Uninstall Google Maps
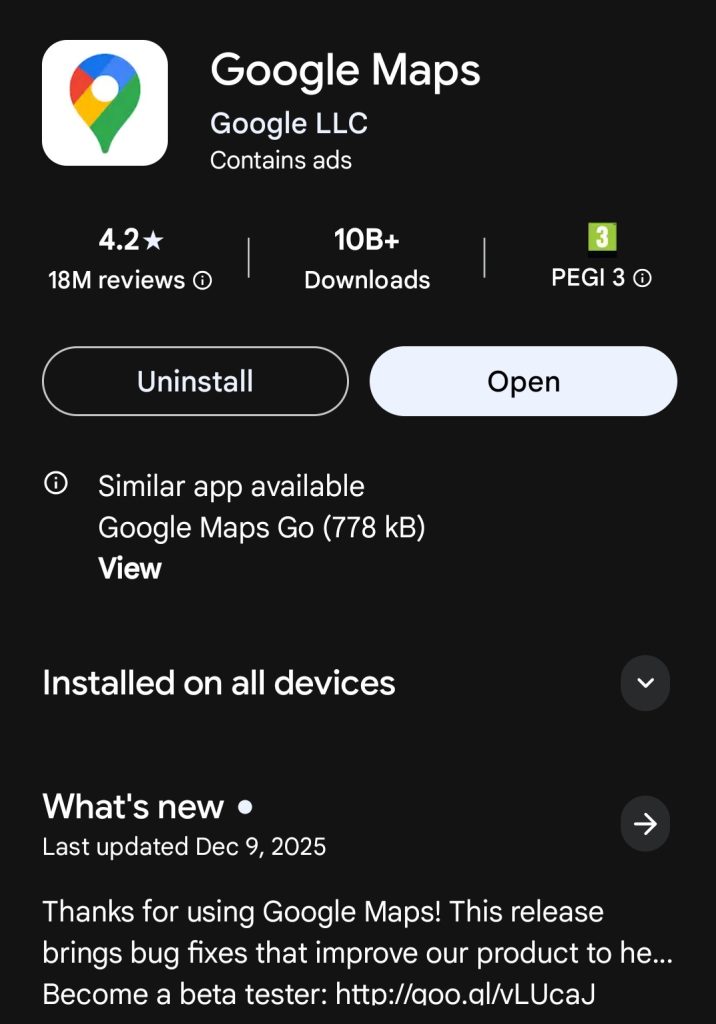This screenshot has height=1024, width=716. coord(195,381)
